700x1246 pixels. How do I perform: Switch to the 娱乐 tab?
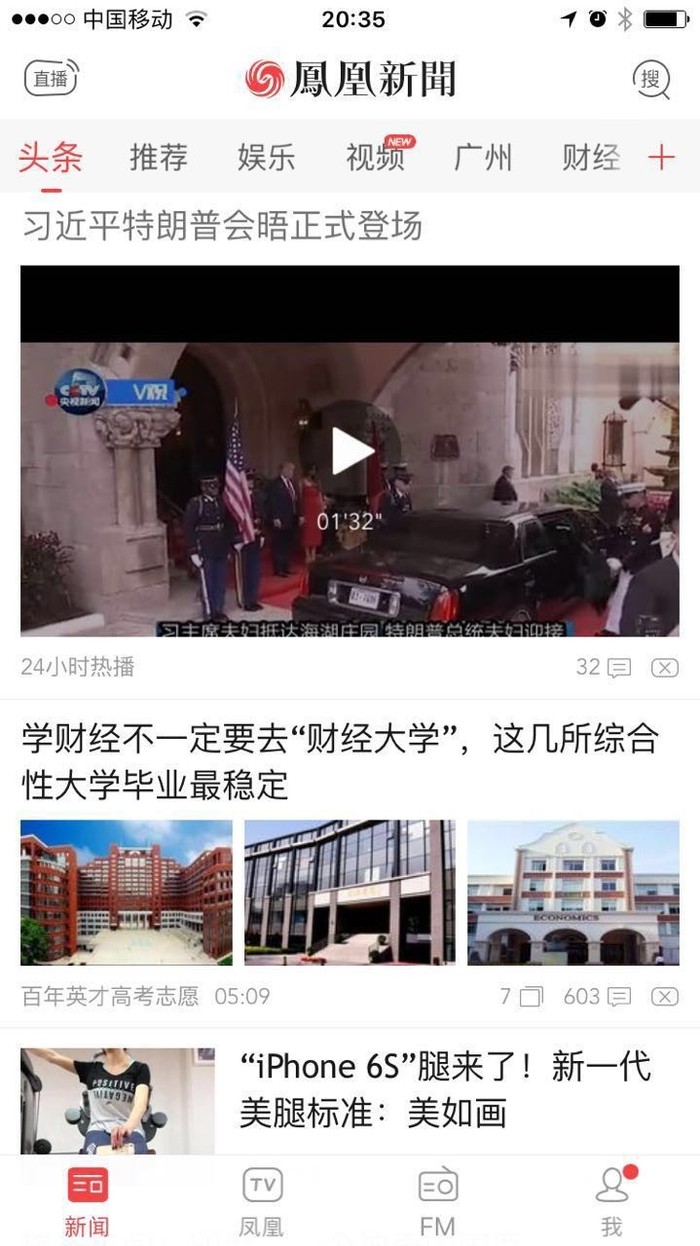tap(266, 158)
